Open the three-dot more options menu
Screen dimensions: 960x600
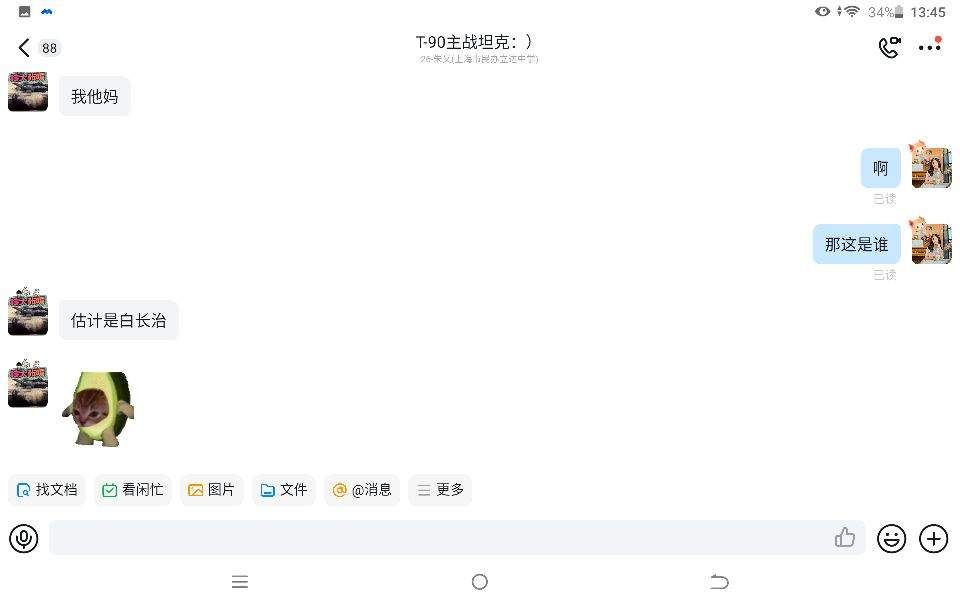point(930,47)
